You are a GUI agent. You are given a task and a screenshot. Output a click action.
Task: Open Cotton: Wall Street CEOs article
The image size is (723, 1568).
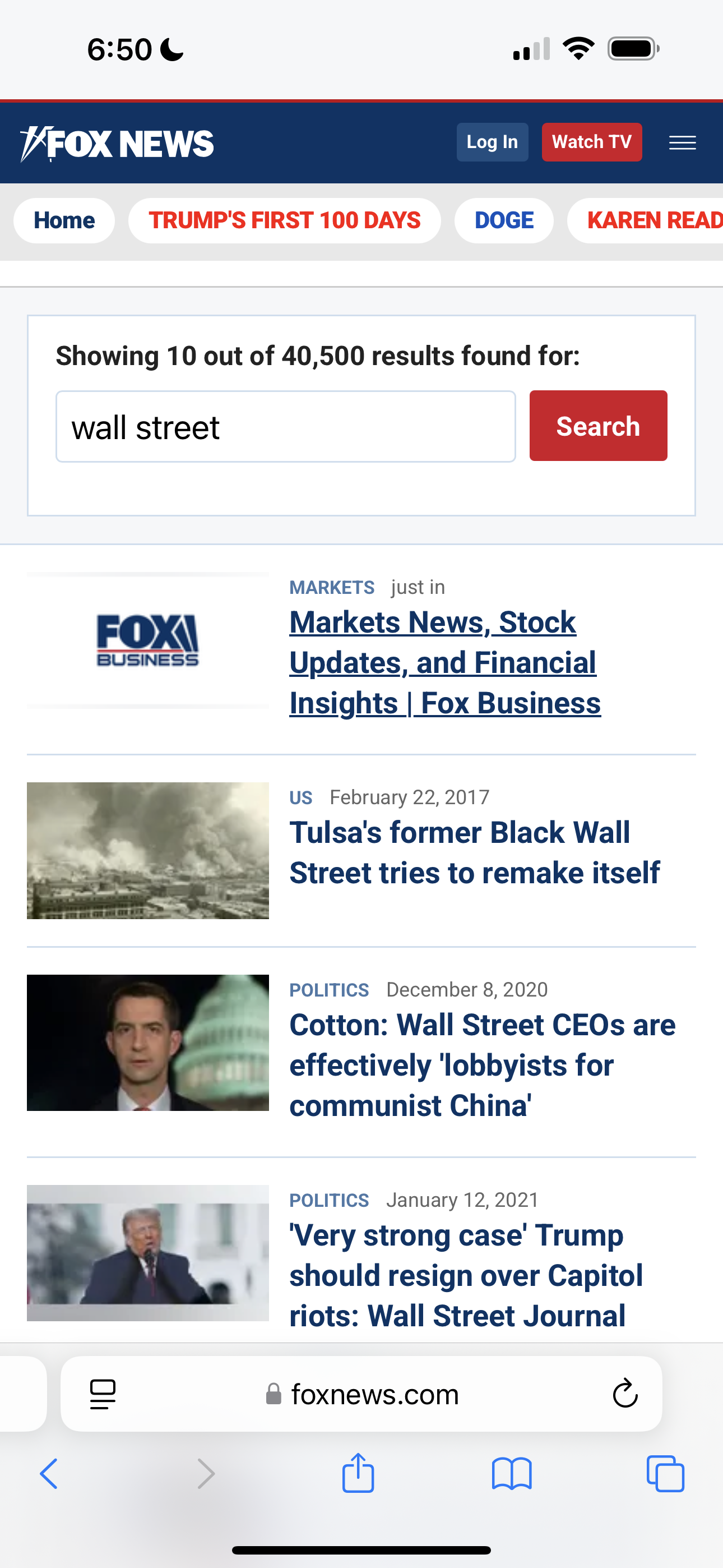481,1064
